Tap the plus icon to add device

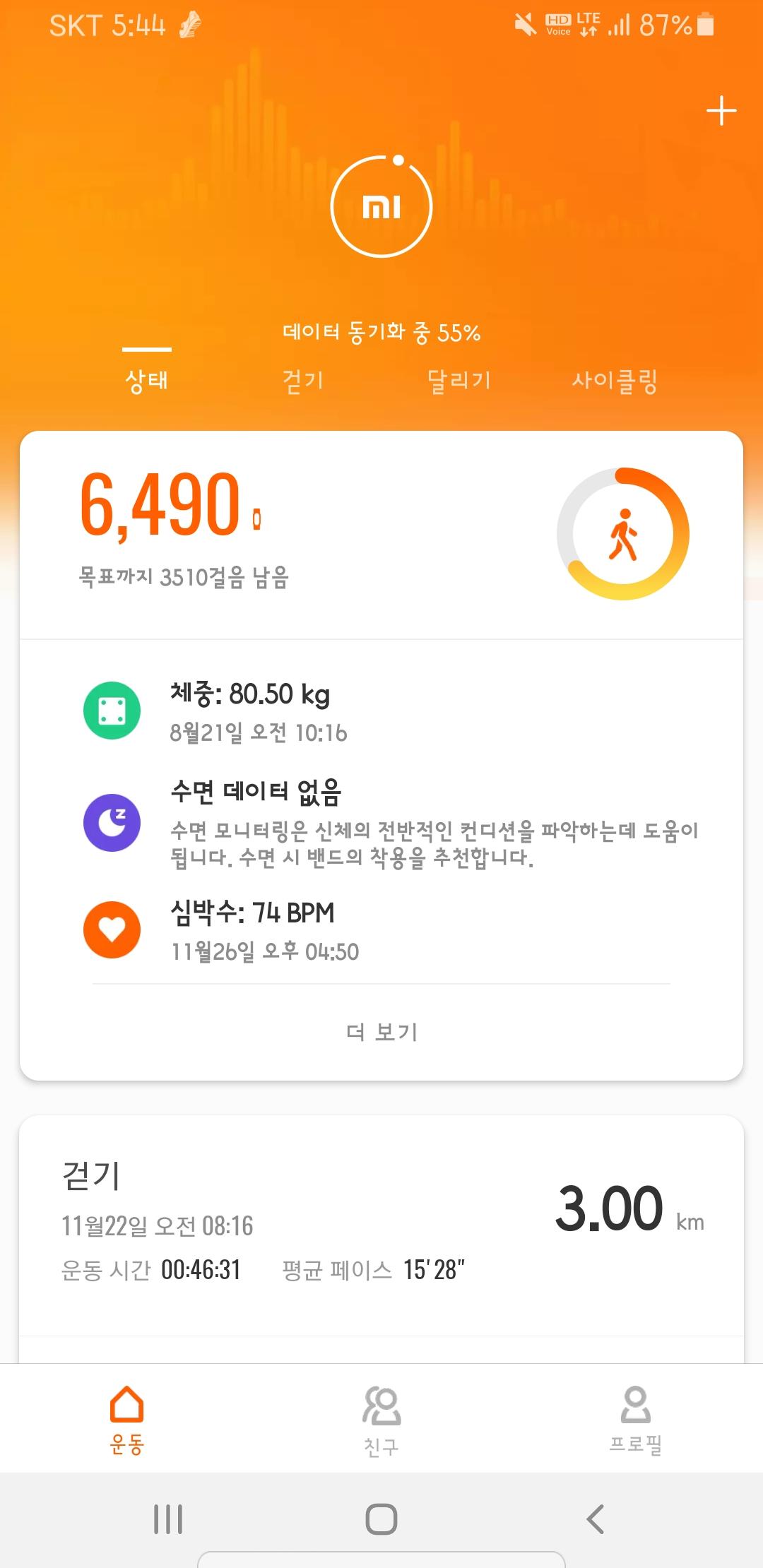coord(721,112)
